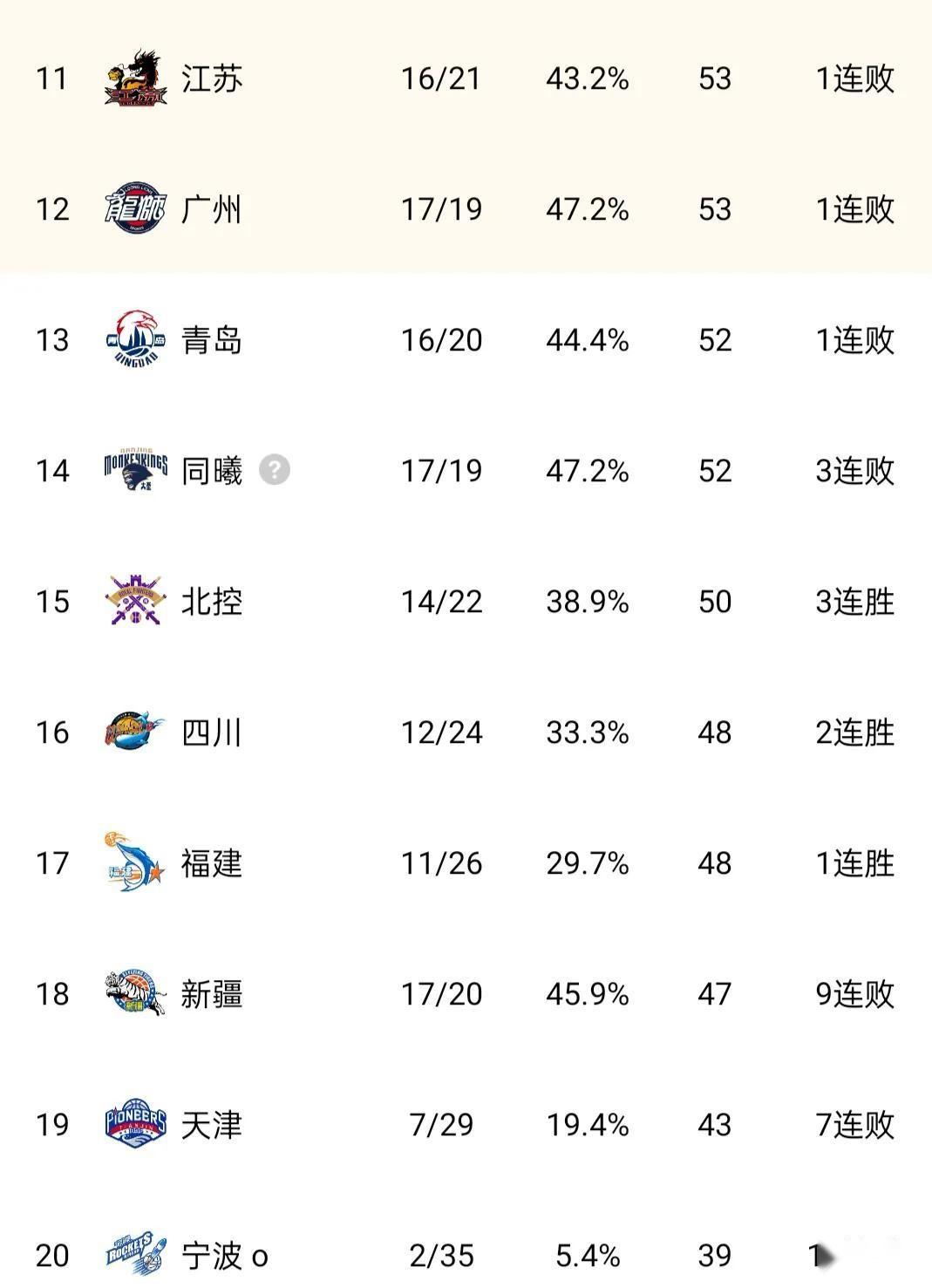The image size is (932, 1288).
Task: Click the 47.2% win percentage of 广州
Action: [x=588, y=209]
